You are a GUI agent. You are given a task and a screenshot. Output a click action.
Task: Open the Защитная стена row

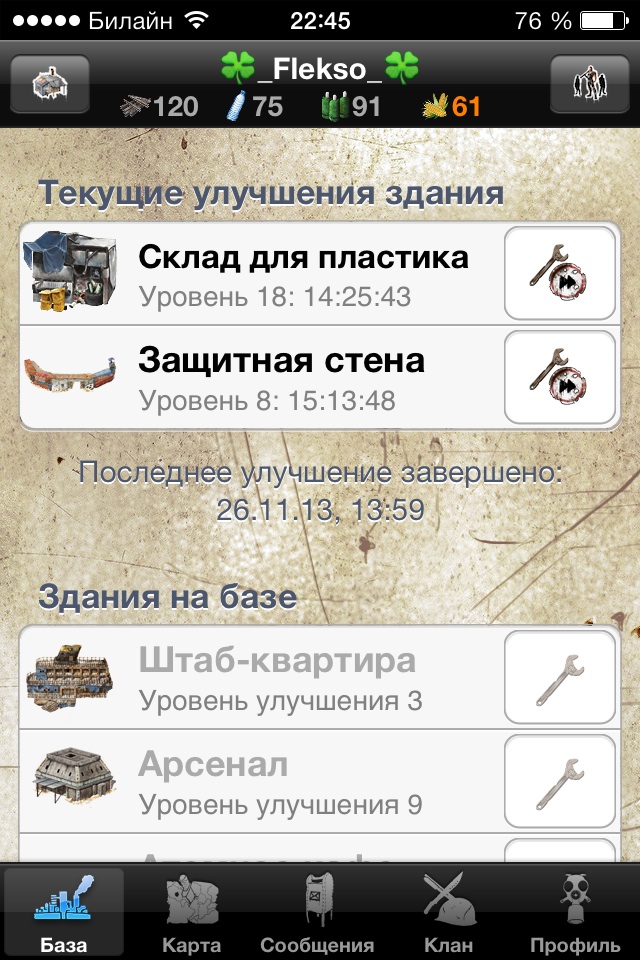262,377
